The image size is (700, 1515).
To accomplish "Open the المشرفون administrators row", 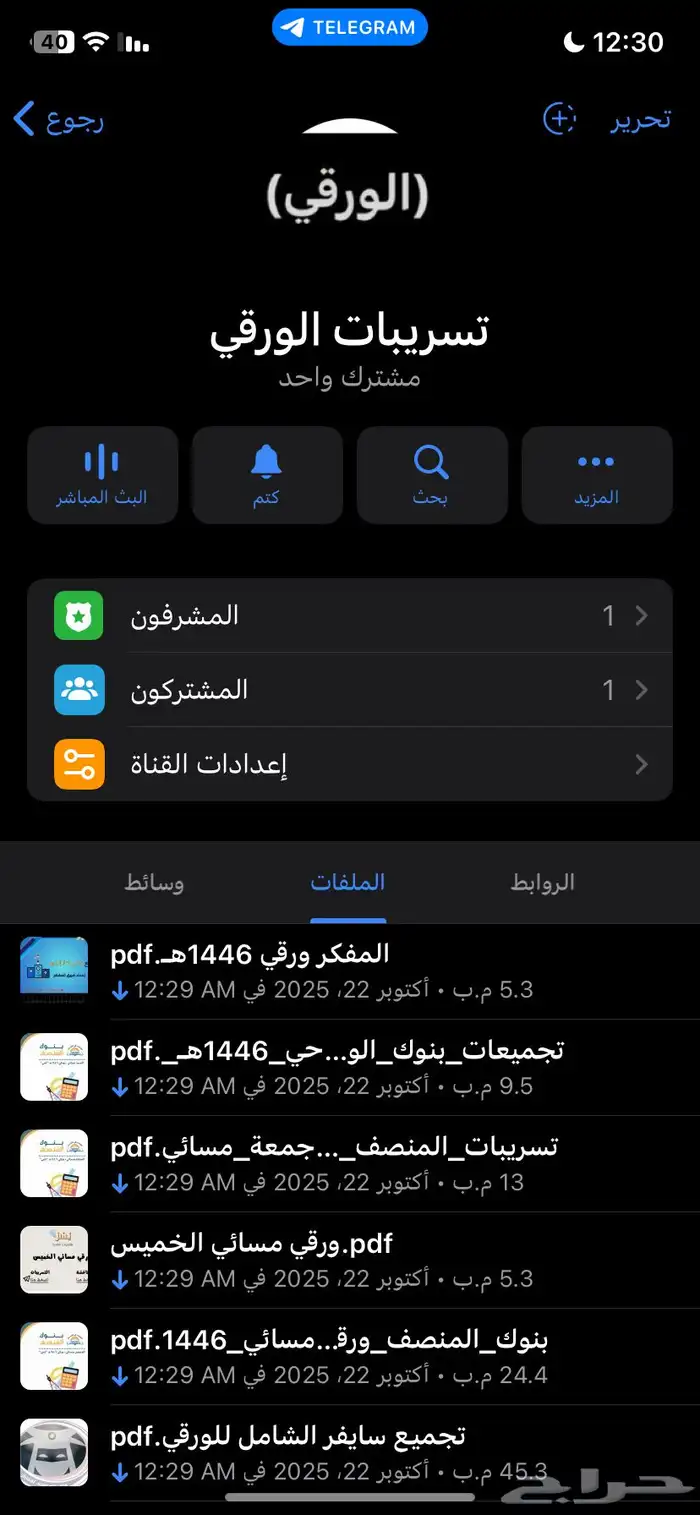I will pyautogui.click(x=350, y=616).
